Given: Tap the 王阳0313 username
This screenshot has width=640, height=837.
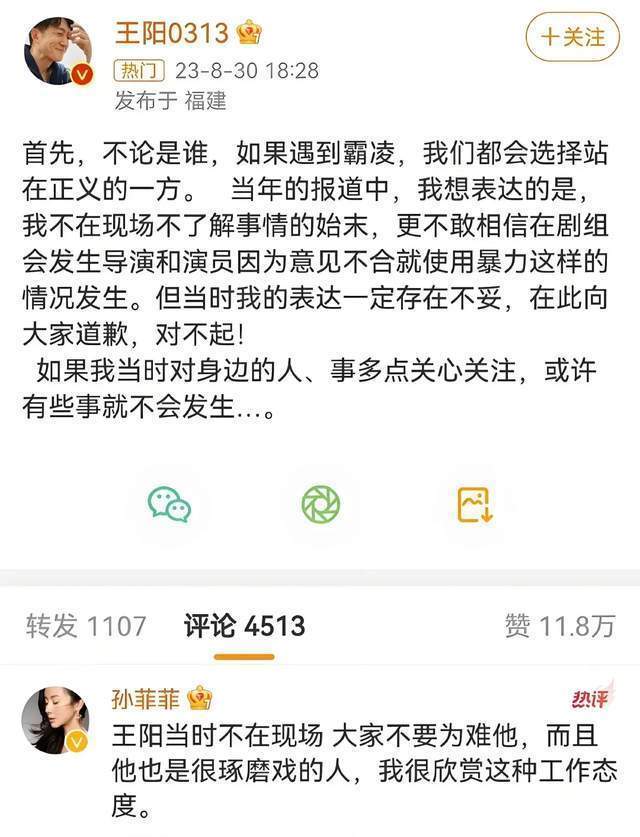Looking at the screenshot, I should 175,32.
